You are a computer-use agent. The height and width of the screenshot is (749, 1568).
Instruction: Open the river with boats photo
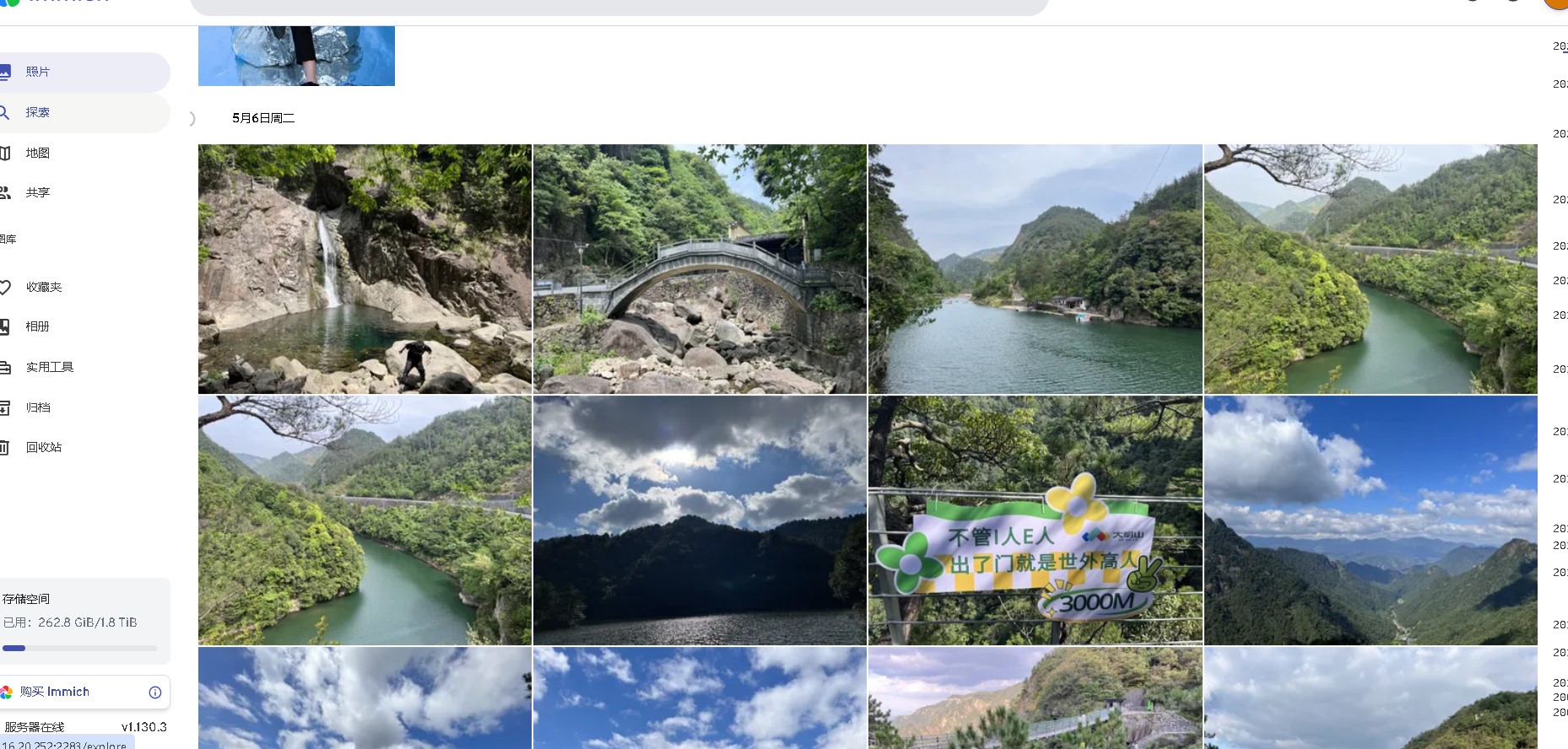point(1035,268)
